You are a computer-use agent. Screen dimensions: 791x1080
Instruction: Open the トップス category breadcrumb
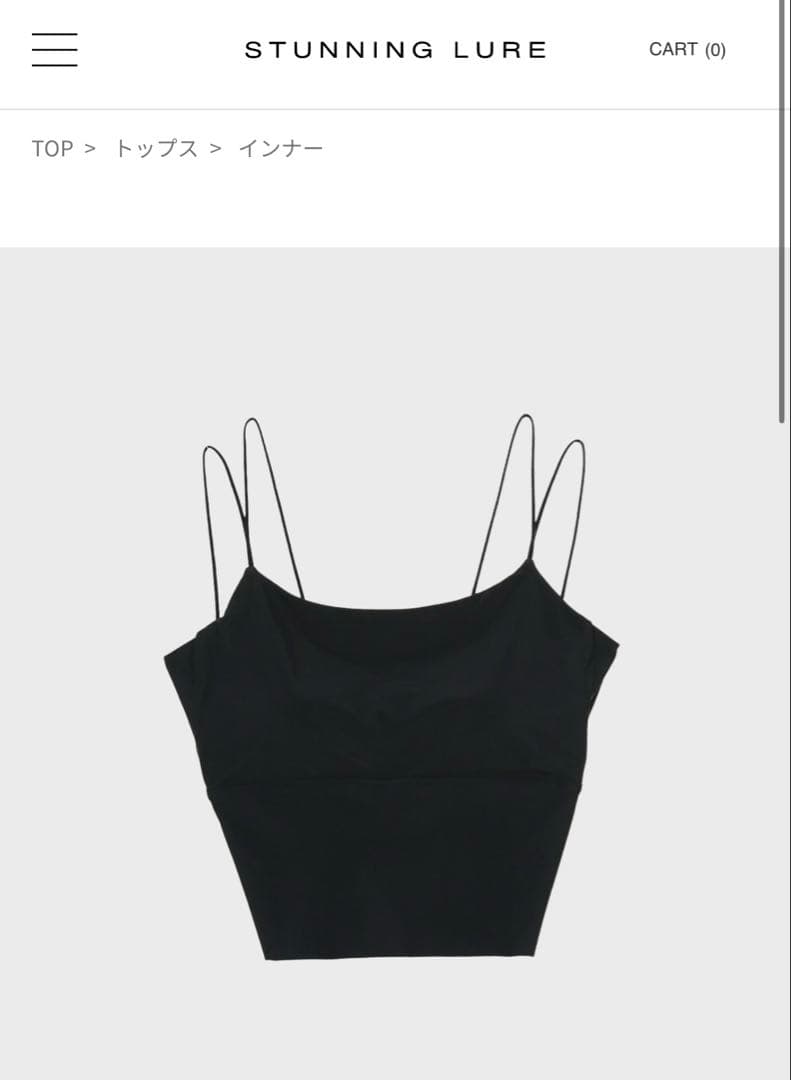pyautogui.click(x=156, y=149)
